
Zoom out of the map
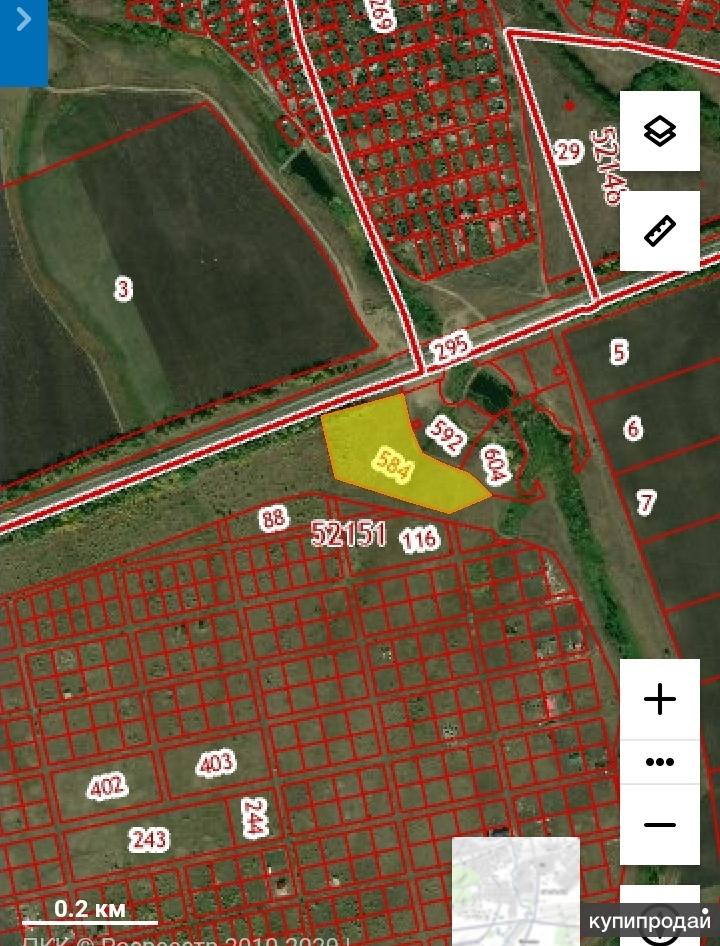click(x=659, y=825)
